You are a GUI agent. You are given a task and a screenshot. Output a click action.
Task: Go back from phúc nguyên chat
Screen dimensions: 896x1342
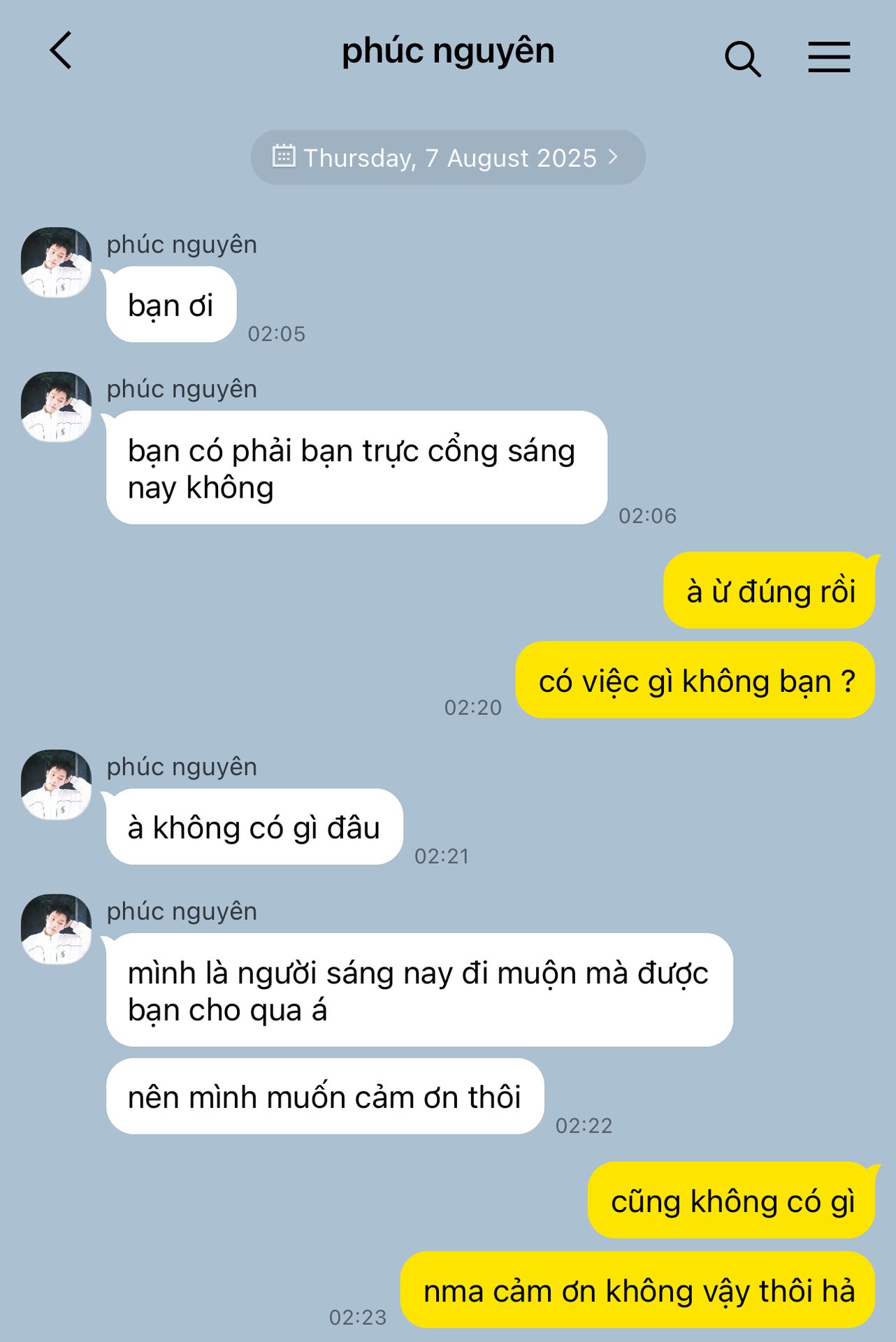(61, 50)
